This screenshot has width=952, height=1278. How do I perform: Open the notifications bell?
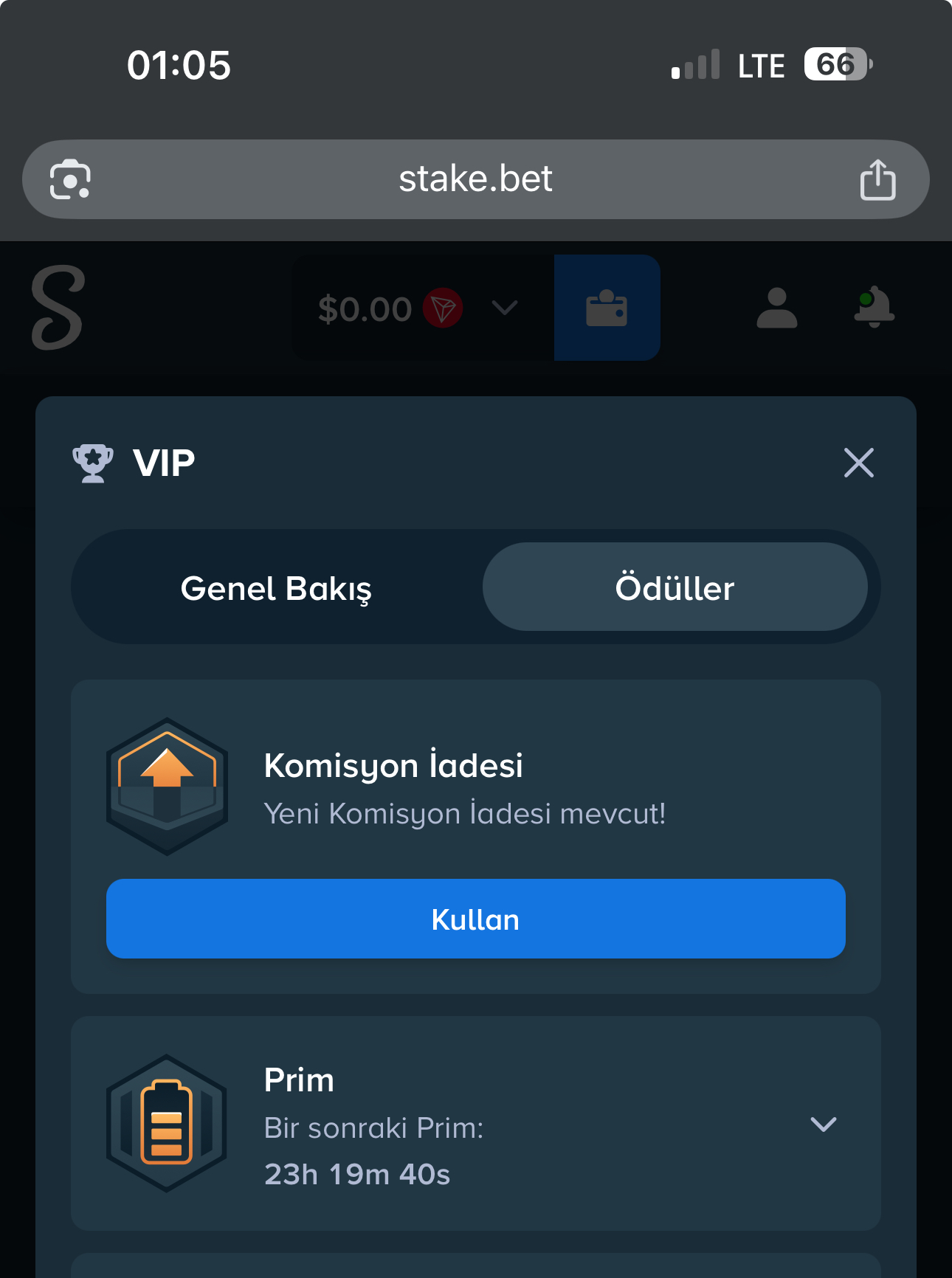click(874, 306)
